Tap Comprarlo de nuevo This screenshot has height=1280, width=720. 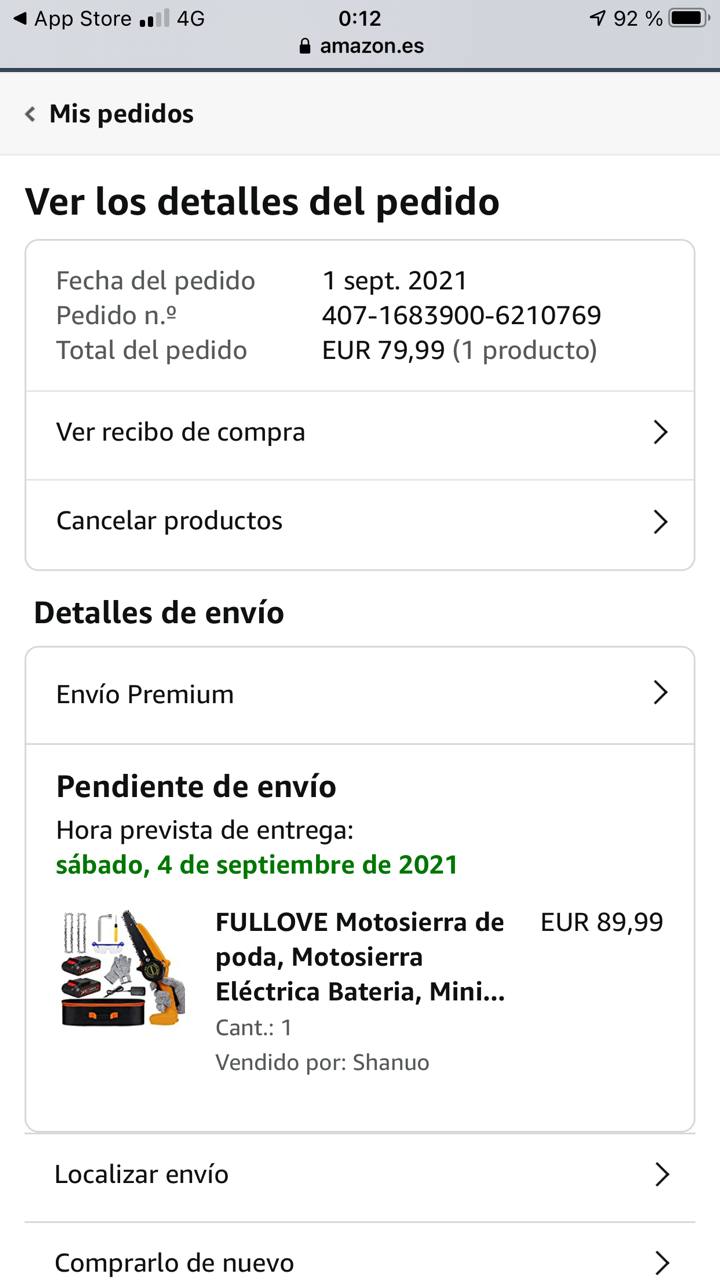(360, 1262)
